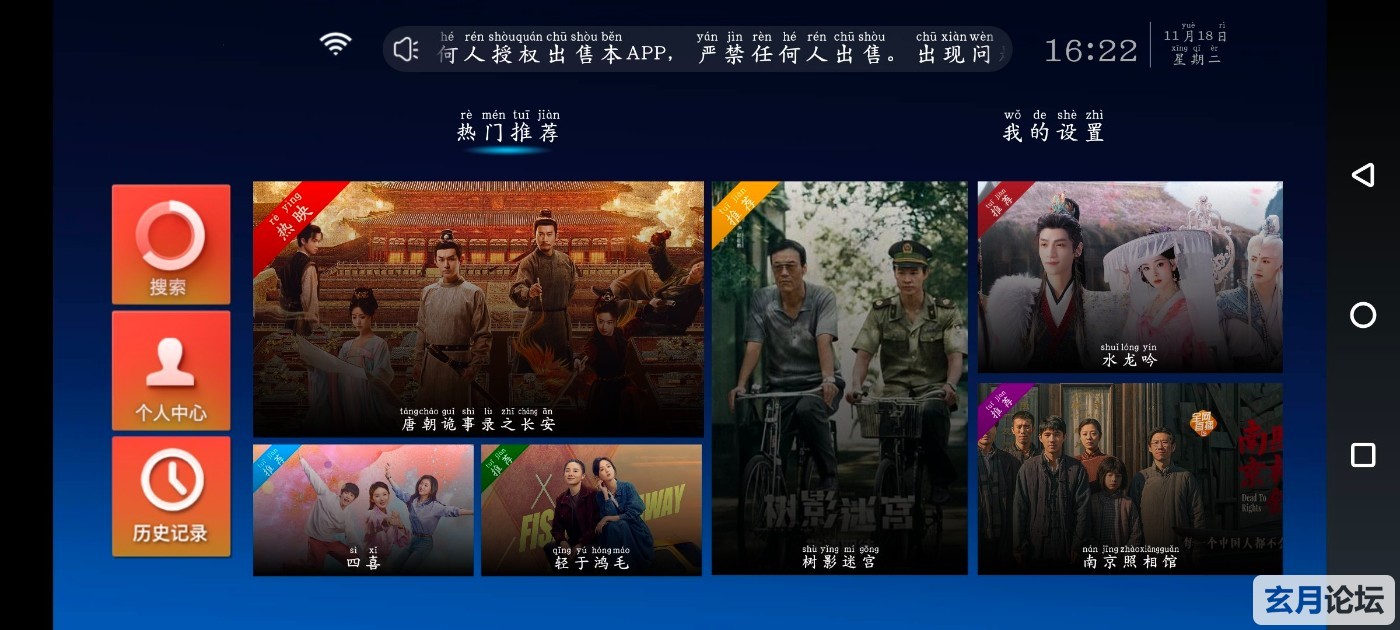Open the 水龙吟 drama tile
Image resolution: width=1400 pixels, height=630 pixels.
click(x=1130, y=277)
